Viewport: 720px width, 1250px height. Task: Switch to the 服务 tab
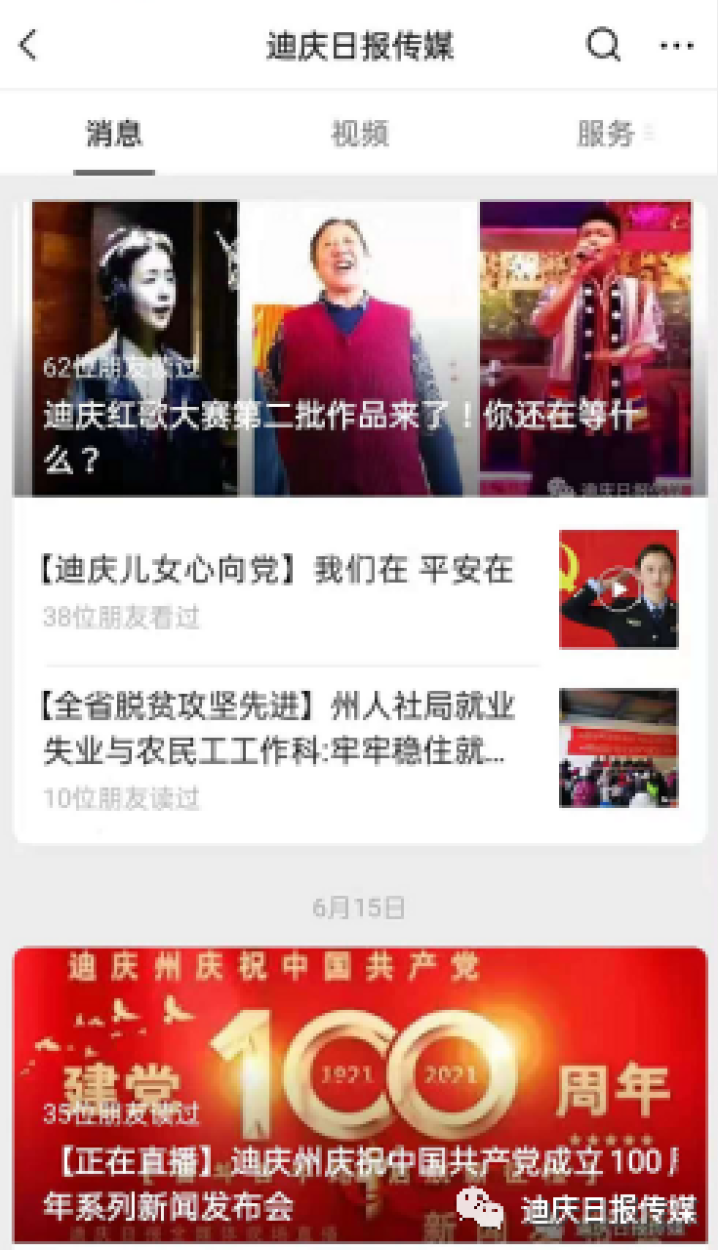coord(607,134)
